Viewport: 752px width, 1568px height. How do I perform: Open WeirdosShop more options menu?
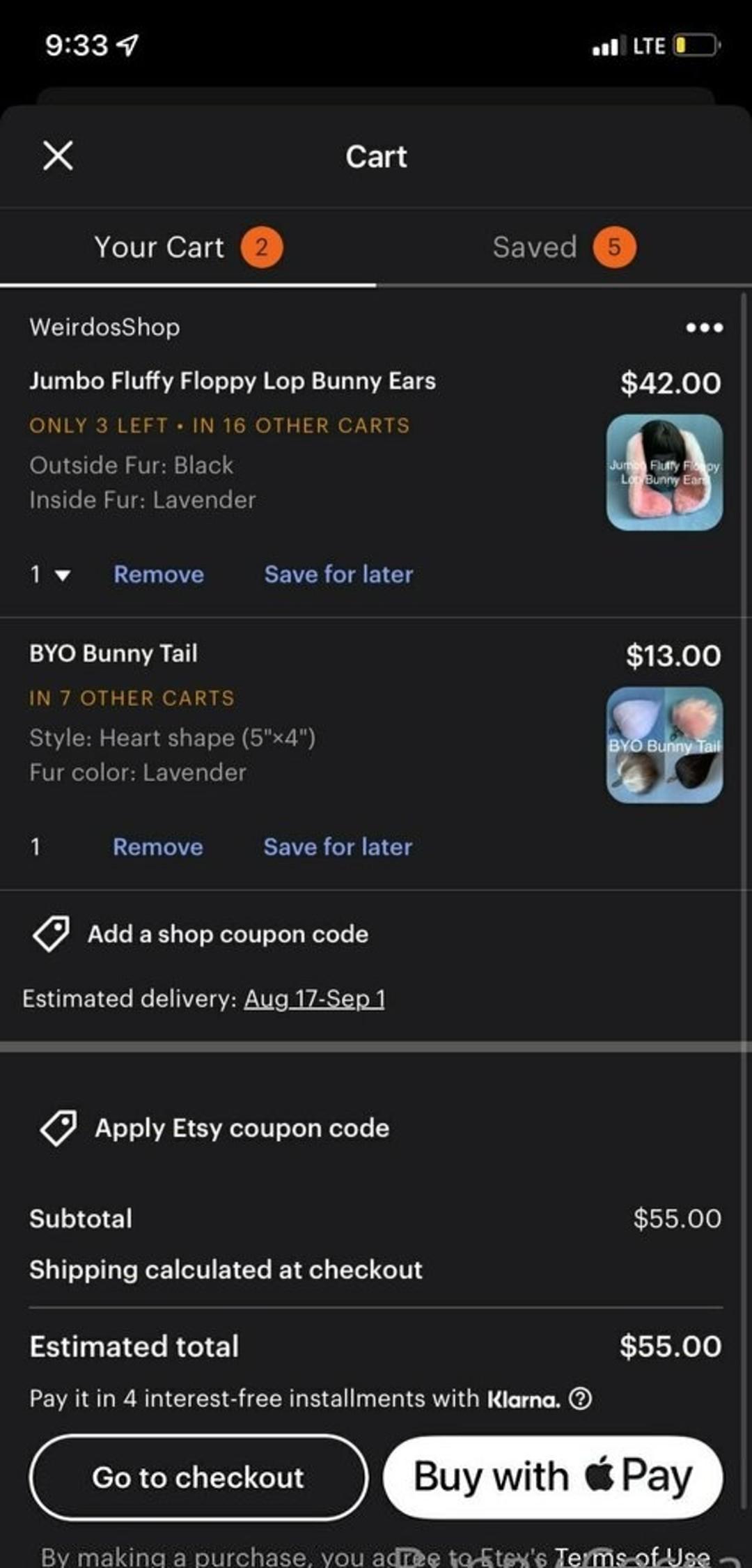[x=704, y=327]
